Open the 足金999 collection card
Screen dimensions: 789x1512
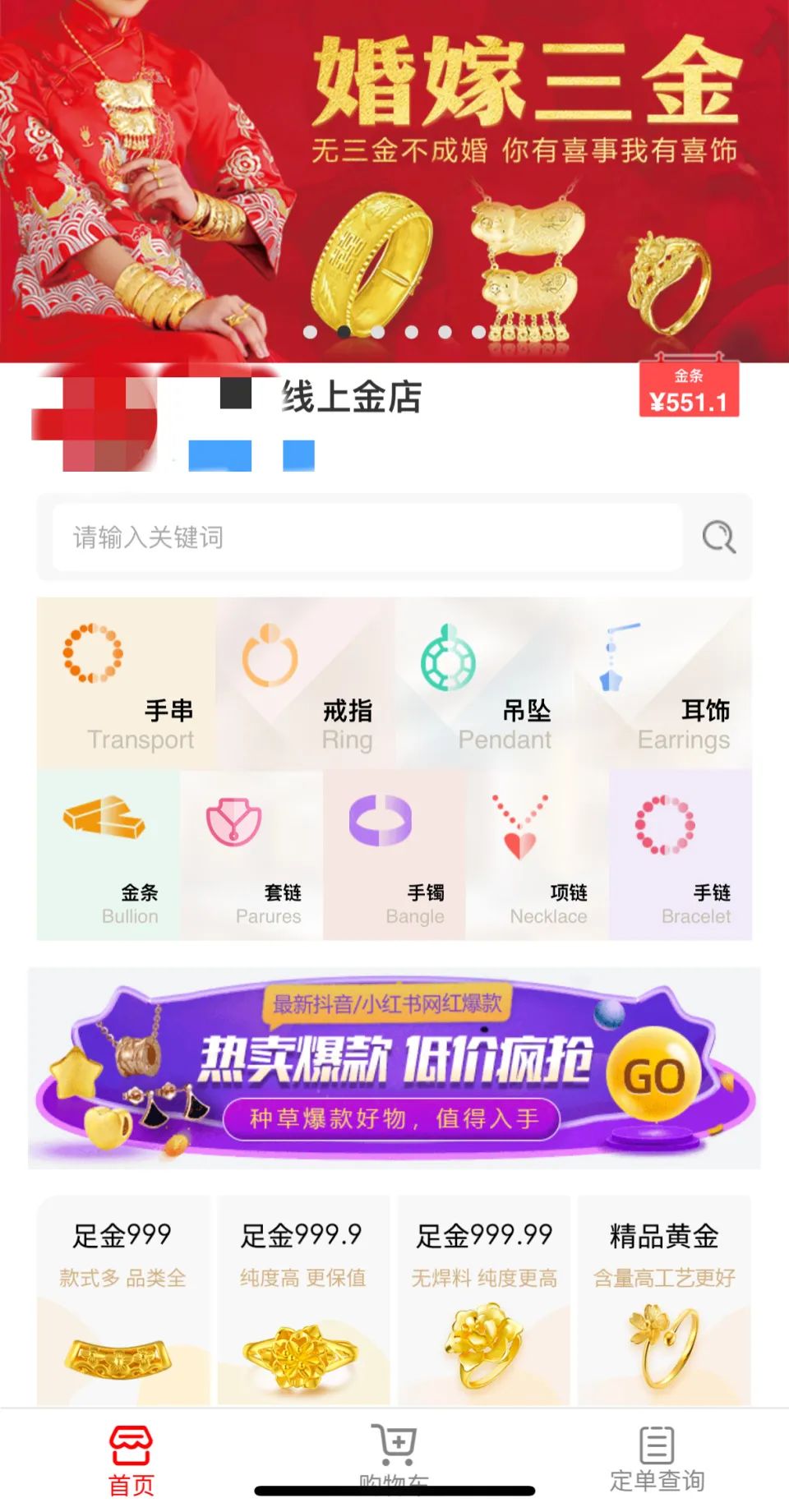point(123,1300)
